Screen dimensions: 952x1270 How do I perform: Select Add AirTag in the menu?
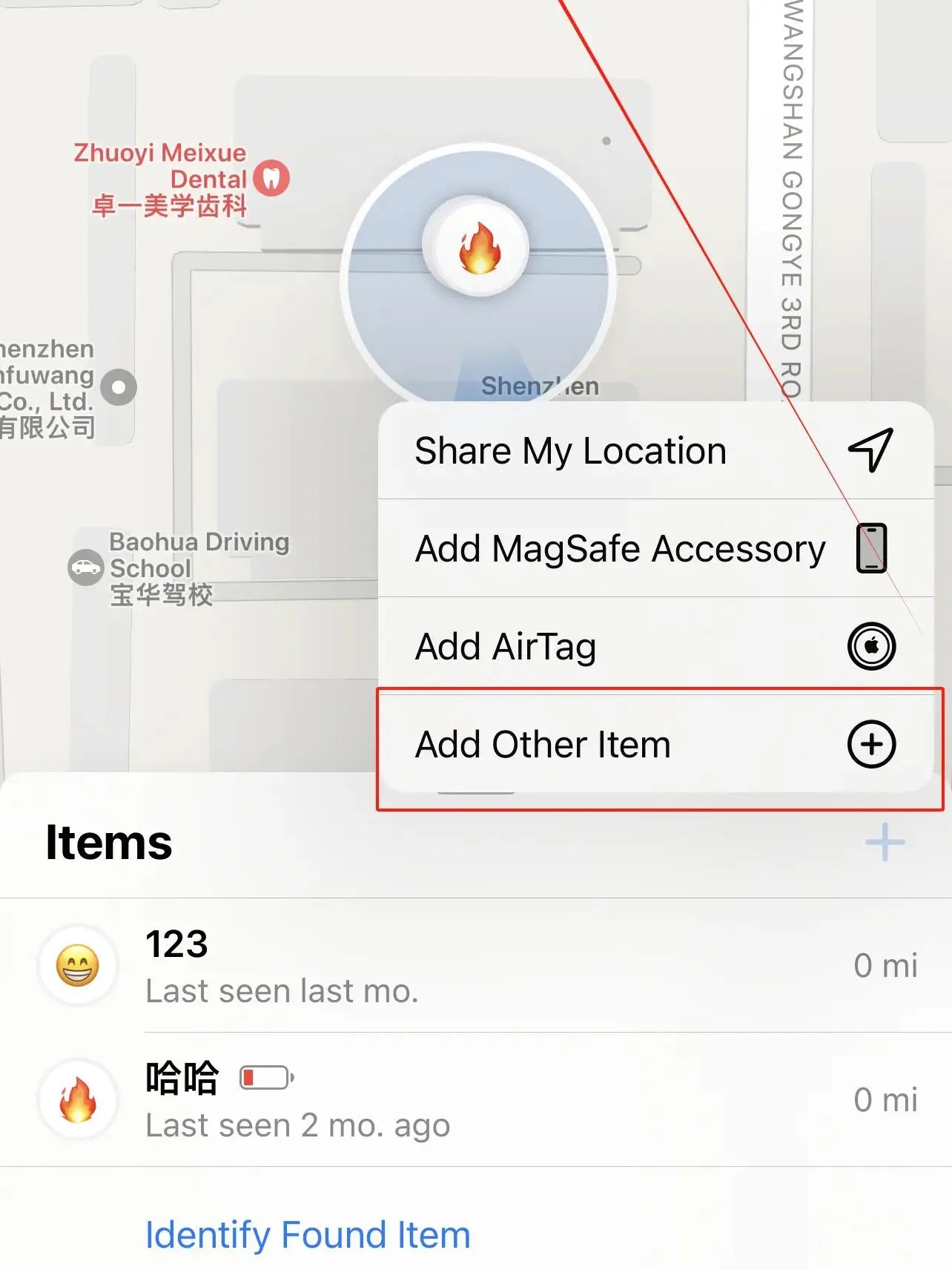[x=506, y=646]
